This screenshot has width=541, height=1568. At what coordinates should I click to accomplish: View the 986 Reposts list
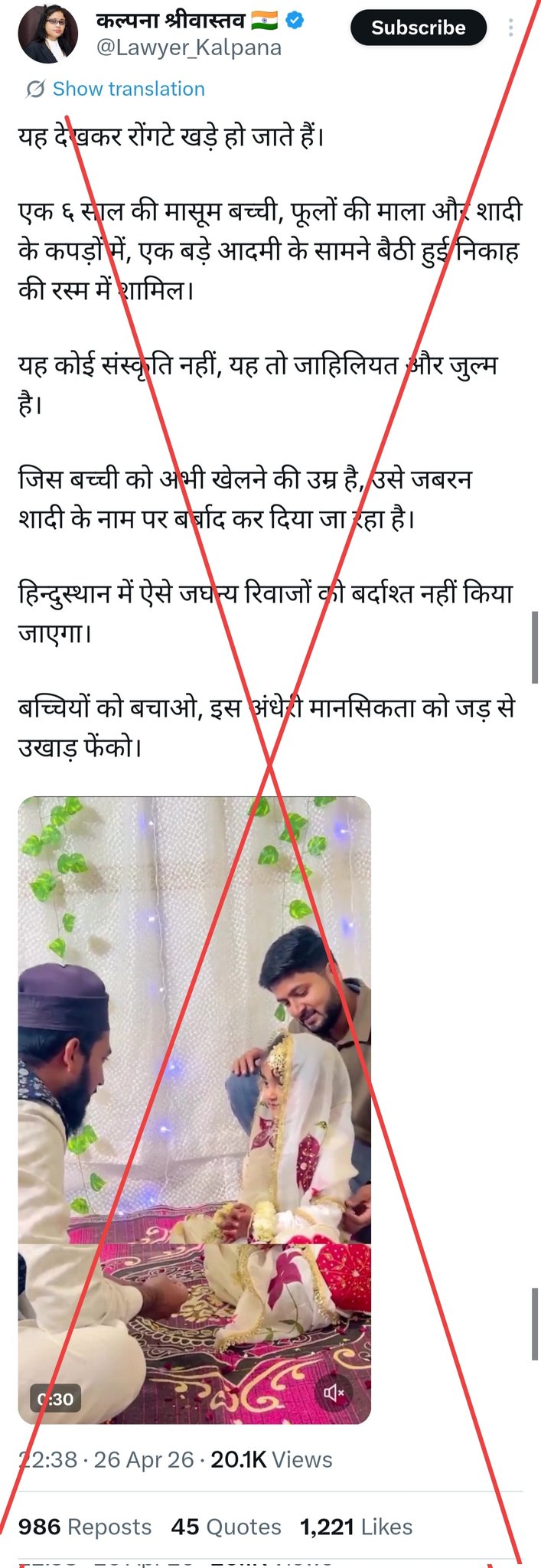pos(84,1526)
